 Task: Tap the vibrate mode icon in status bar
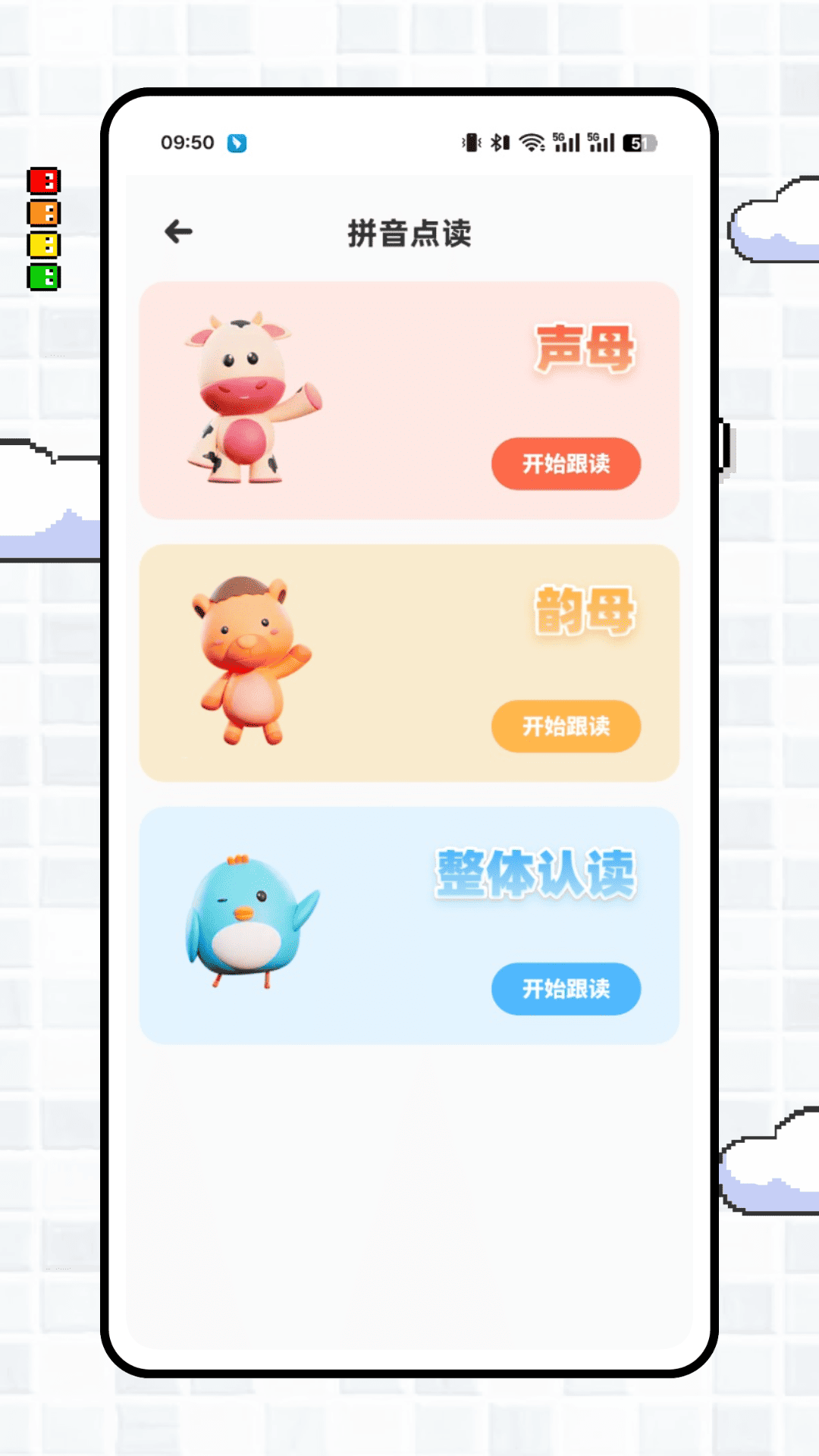(472, 141)
